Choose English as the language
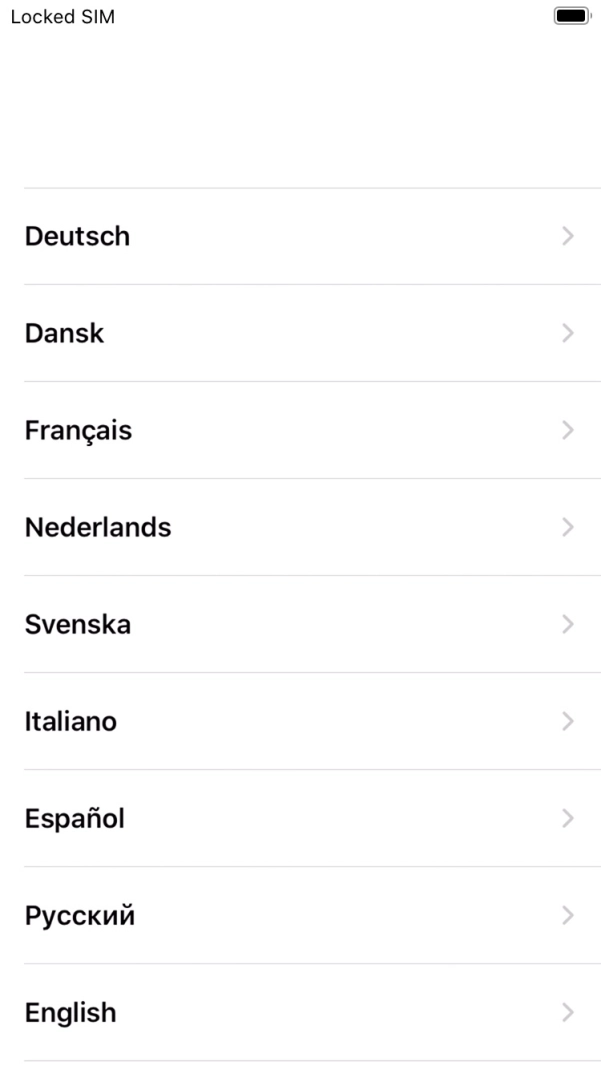601x1070 pixels. [300, 1012]
